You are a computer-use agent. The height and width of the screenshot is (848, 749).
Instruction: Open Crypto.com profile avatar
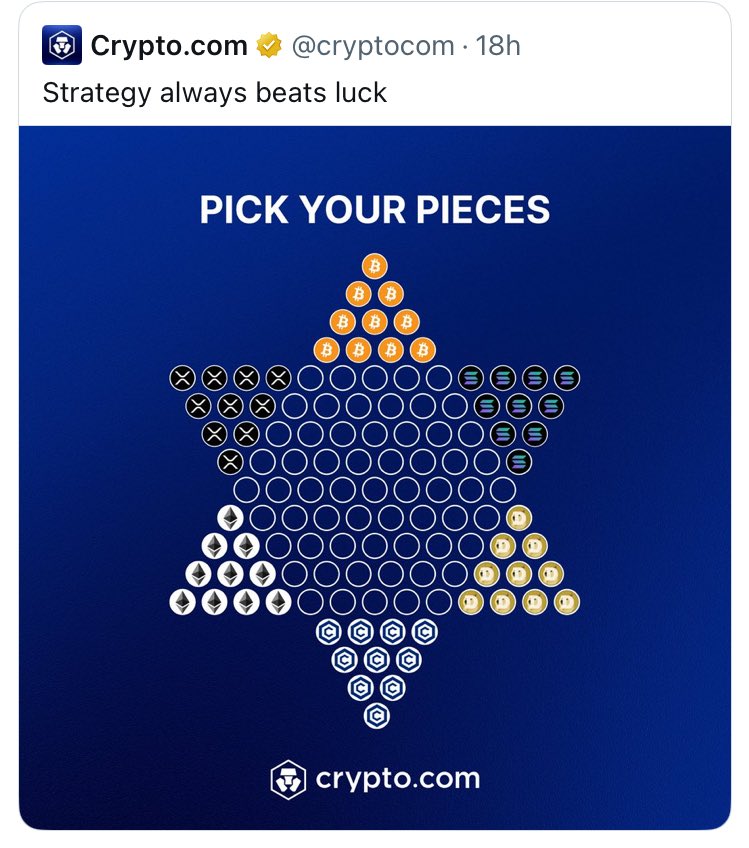tap(61, 46)
